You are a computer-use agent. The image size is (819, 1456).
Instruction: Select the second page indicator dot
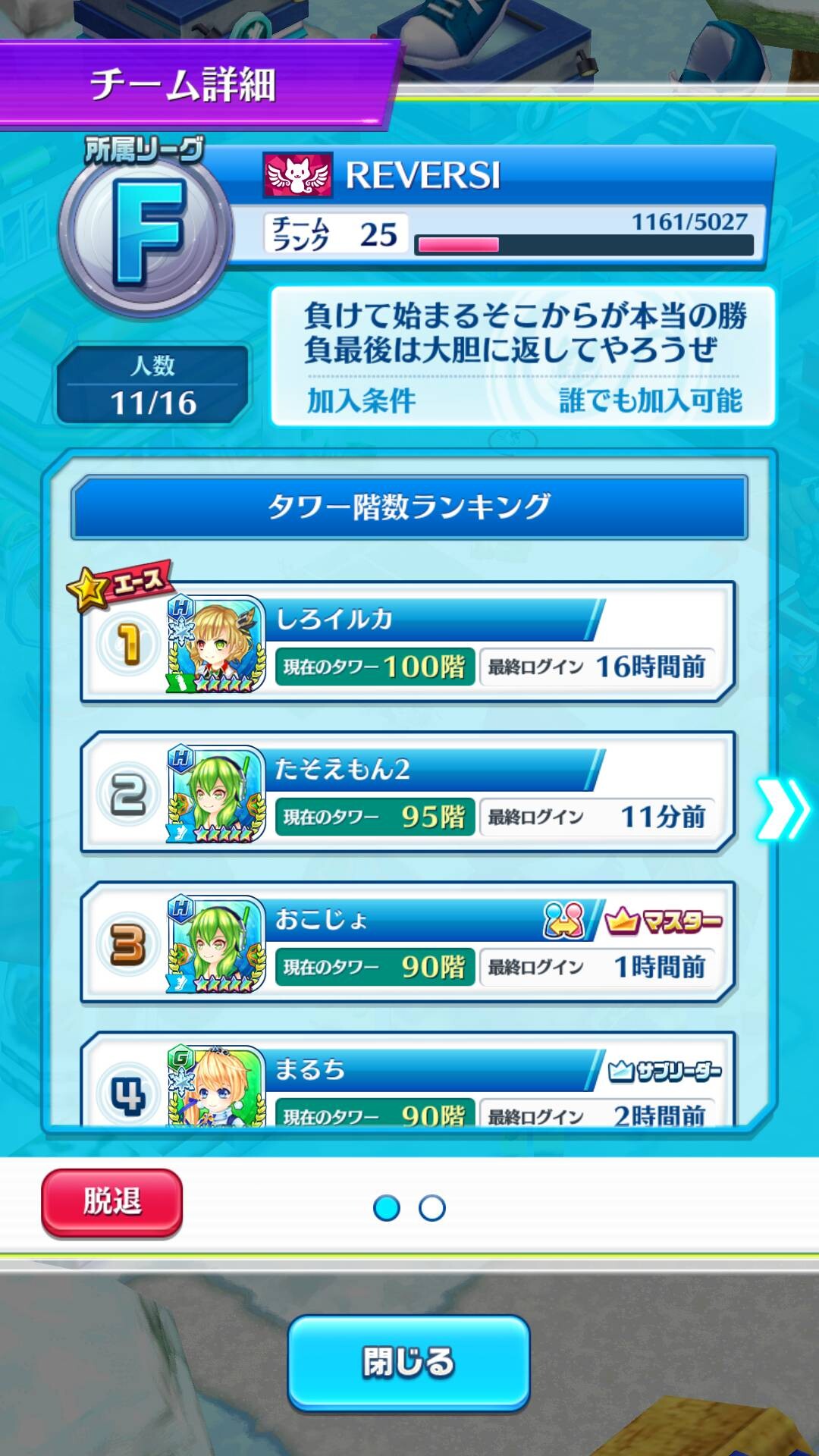coord(432,1208)
